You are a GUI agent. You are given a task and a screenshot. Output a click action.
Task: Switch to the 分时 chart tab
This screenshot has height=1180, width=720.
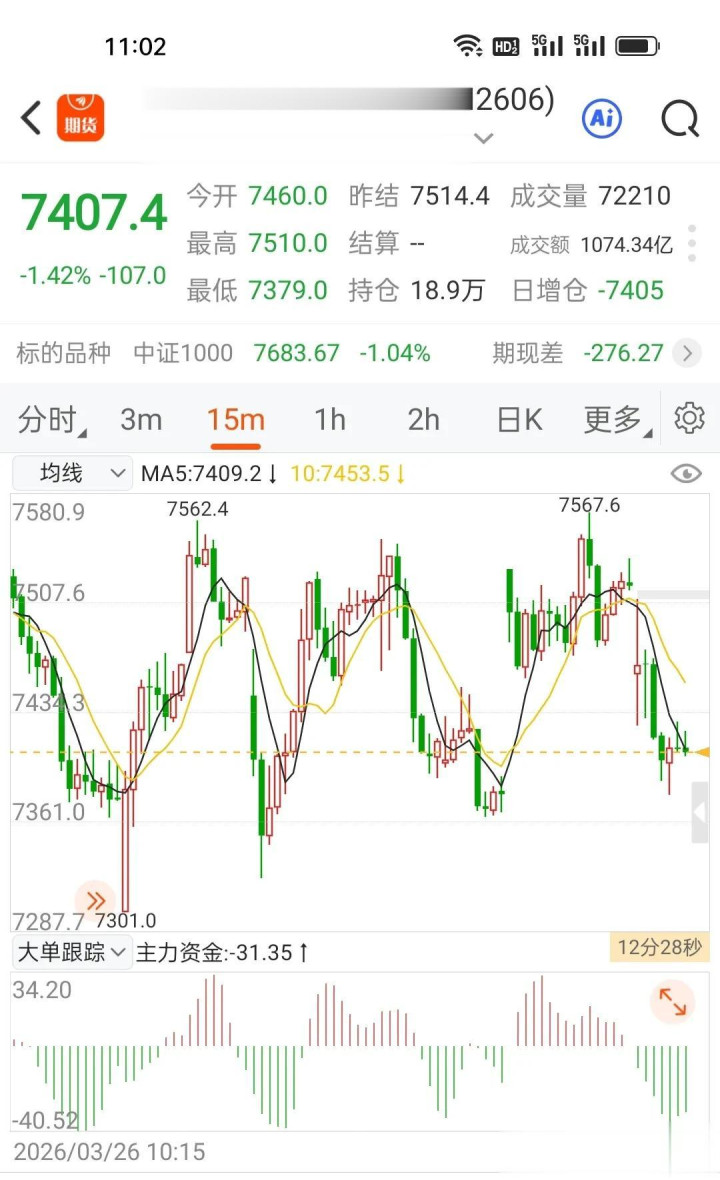pos(50,420)
